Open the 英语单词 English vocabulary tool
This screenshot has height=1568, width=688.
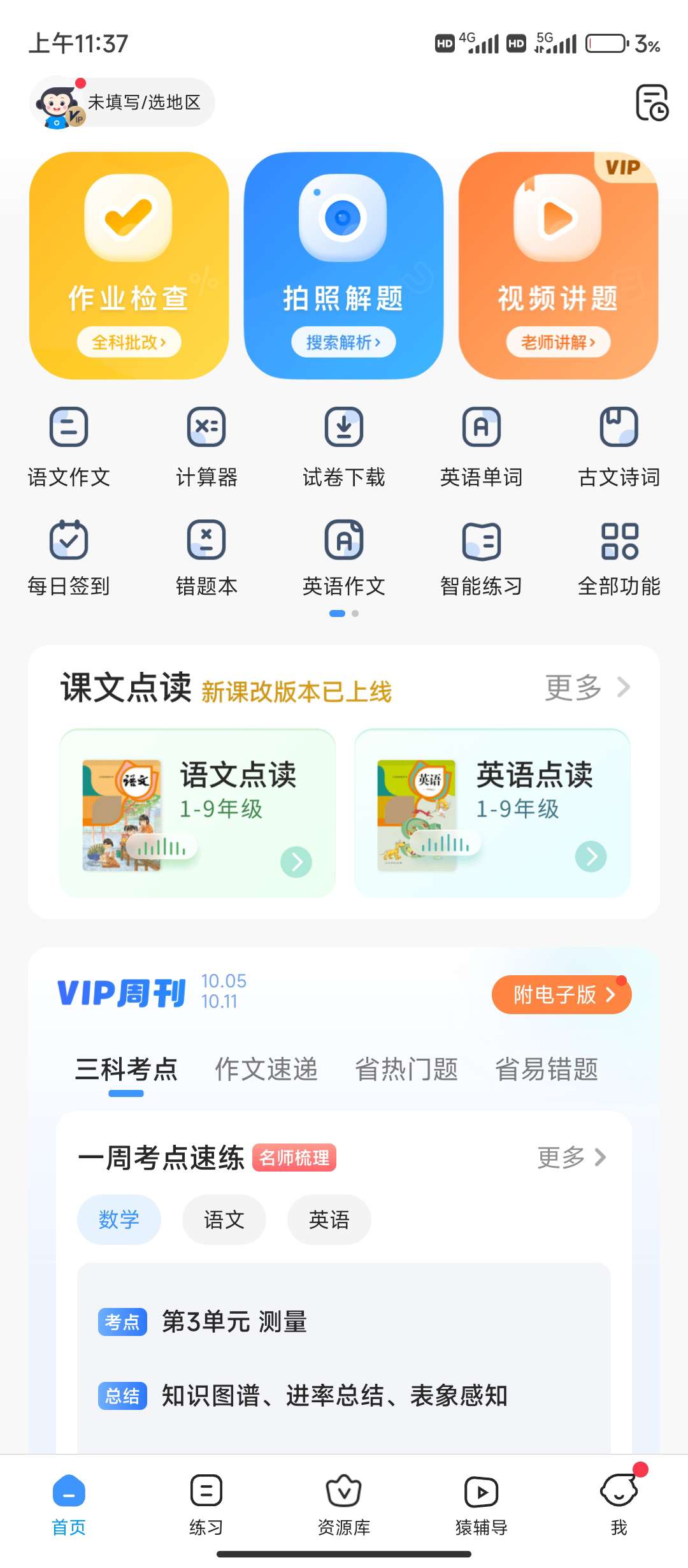481,446
